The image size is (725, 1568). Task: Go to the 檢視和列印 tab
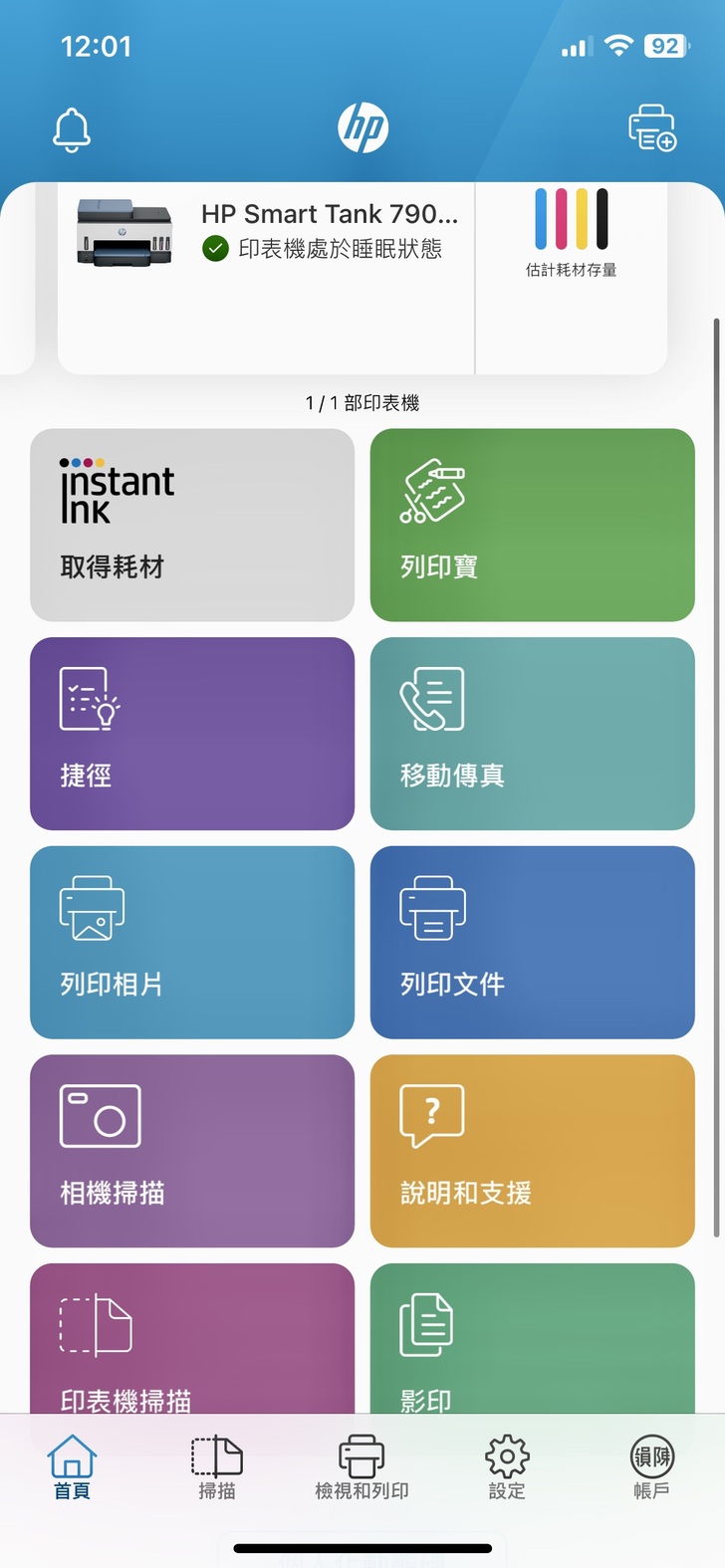point(362,1467)
